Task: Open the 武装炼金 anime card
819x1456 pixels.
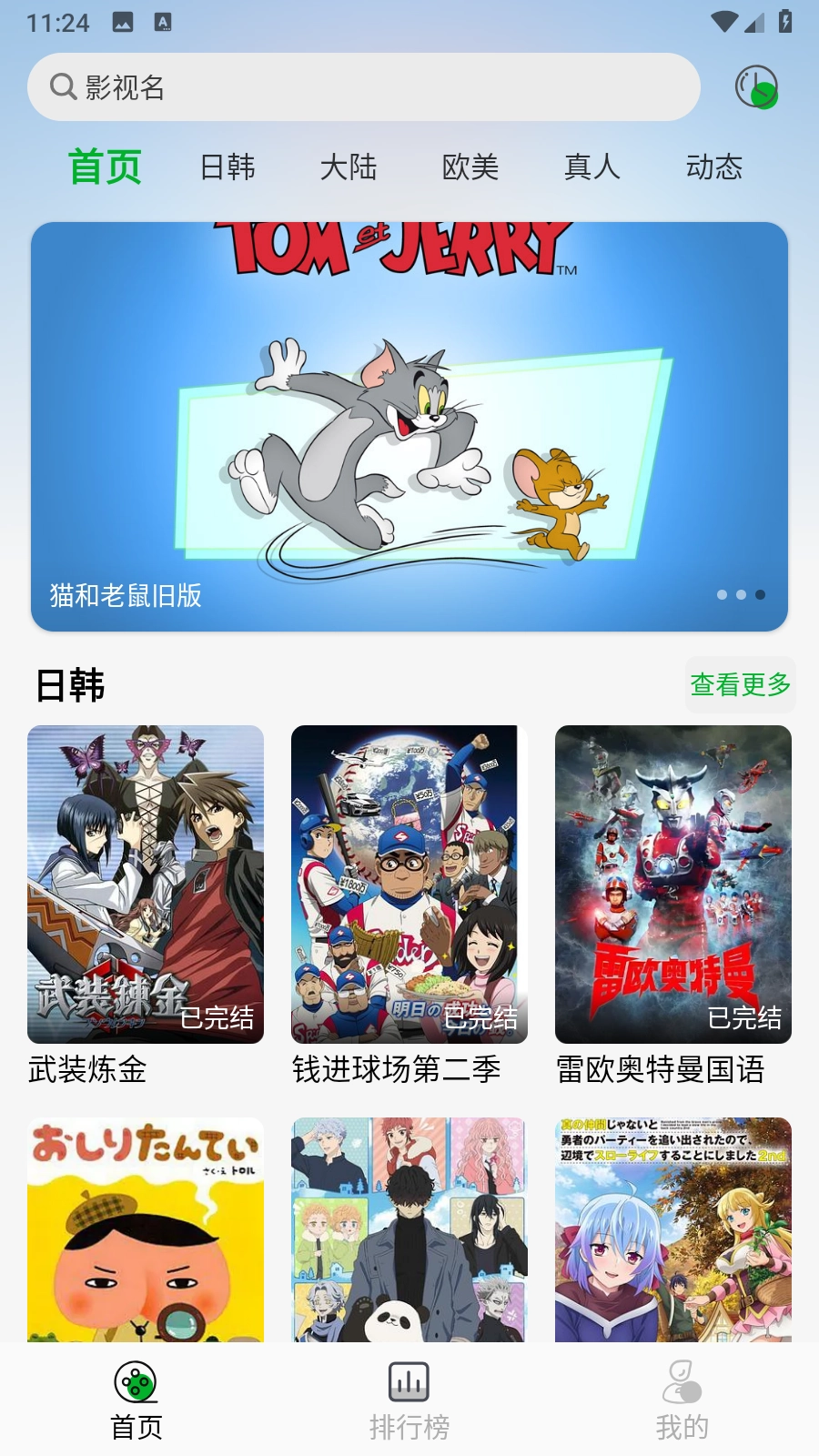Action: [146, 885]
